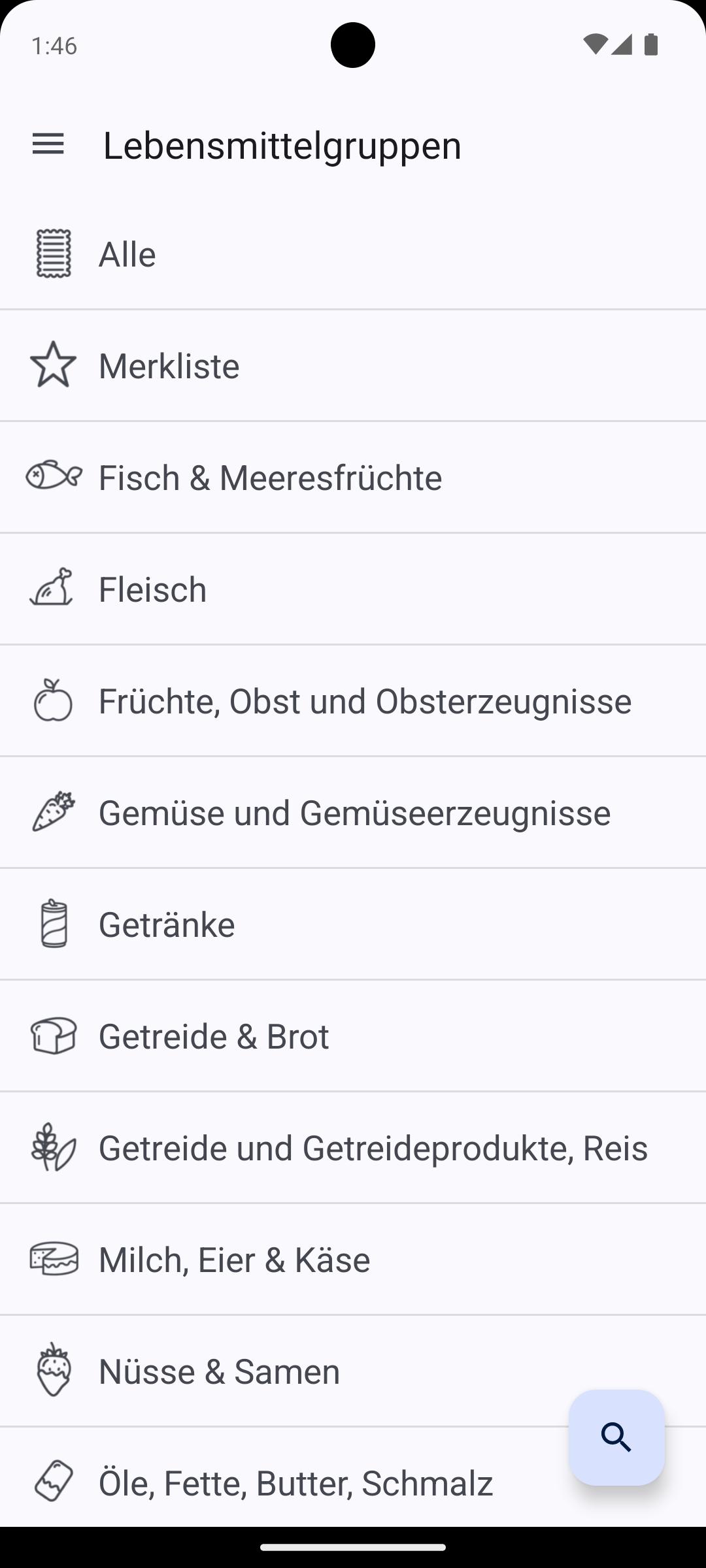Open the Fleisch category
This screenshot has width=706, height=1568.
point(353,589)
